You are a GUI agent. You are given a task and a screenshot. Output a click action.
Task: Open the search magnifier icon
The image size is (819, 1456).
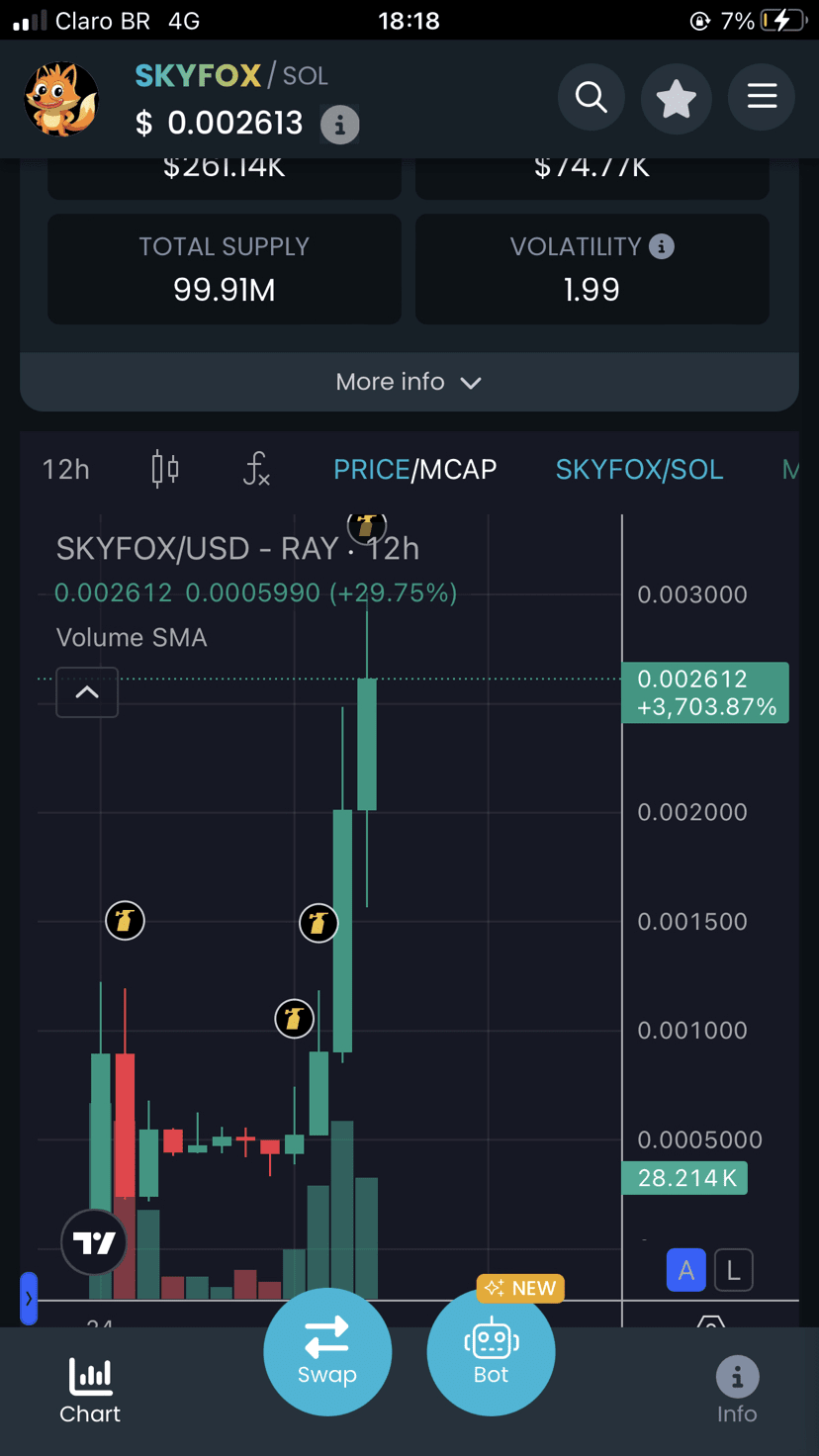pos(591,97)
